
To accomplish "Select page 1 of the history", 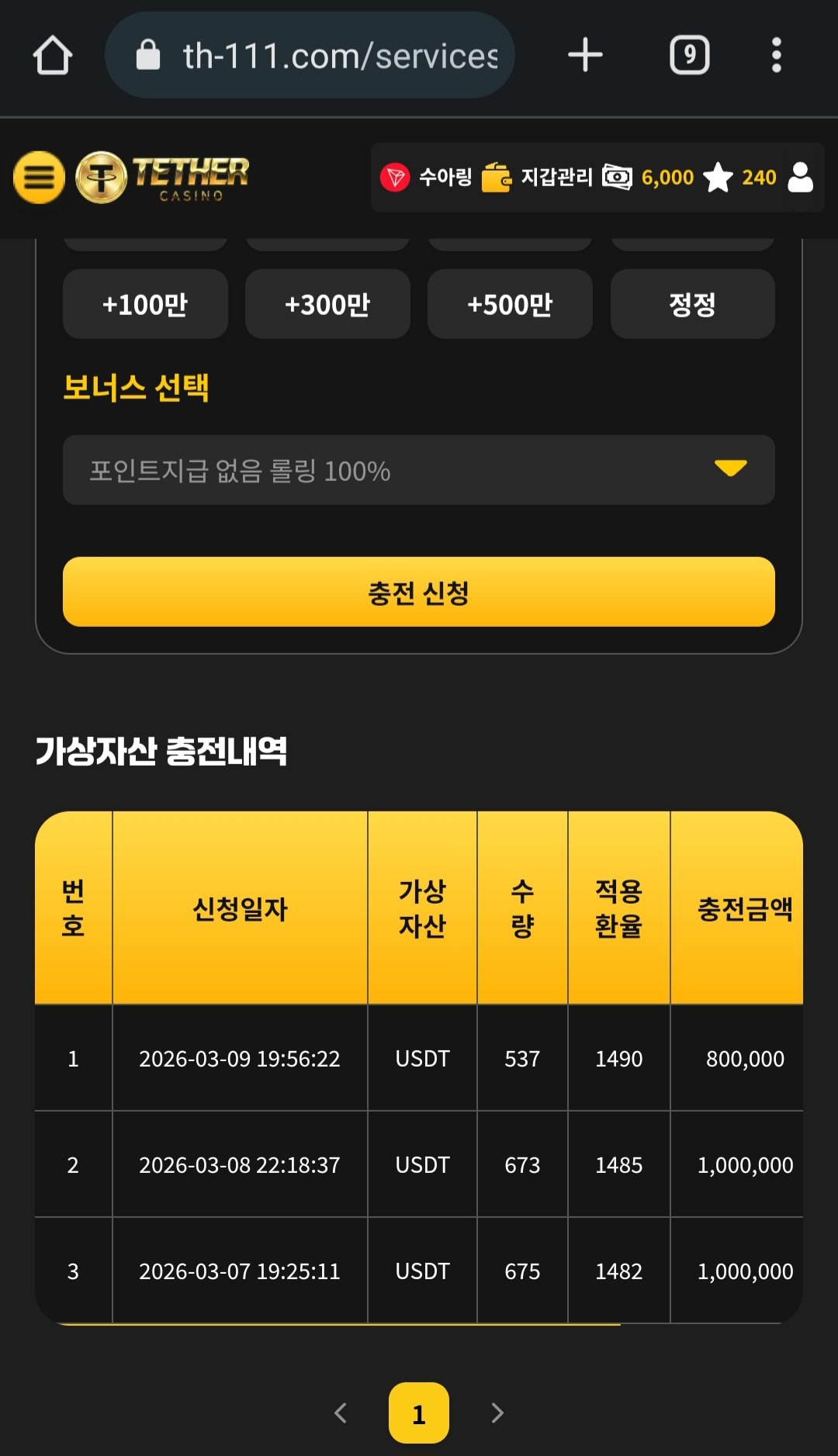I will click(x=419, y=1413).
